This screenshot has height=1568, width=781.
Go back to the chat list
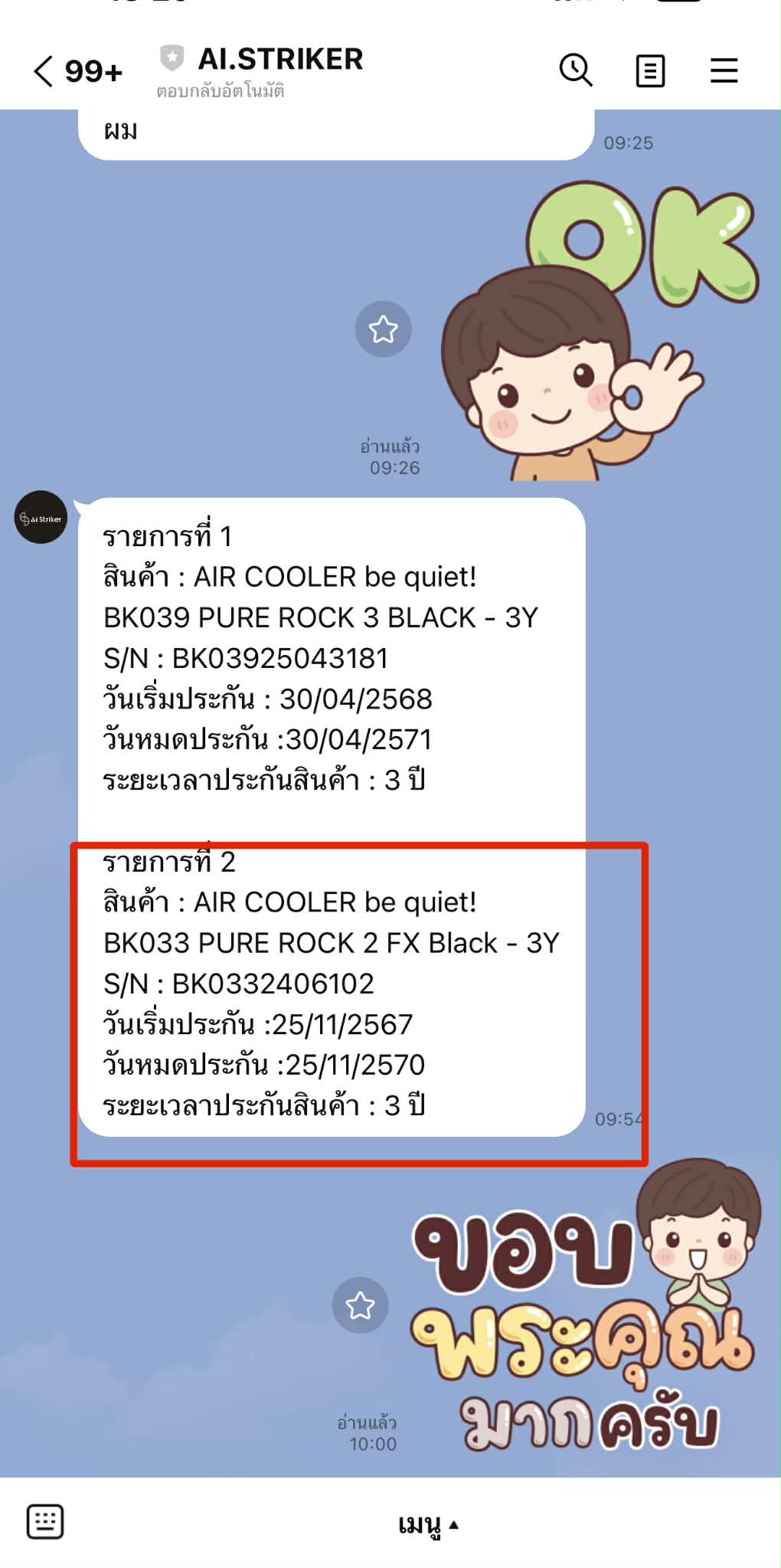44,71
